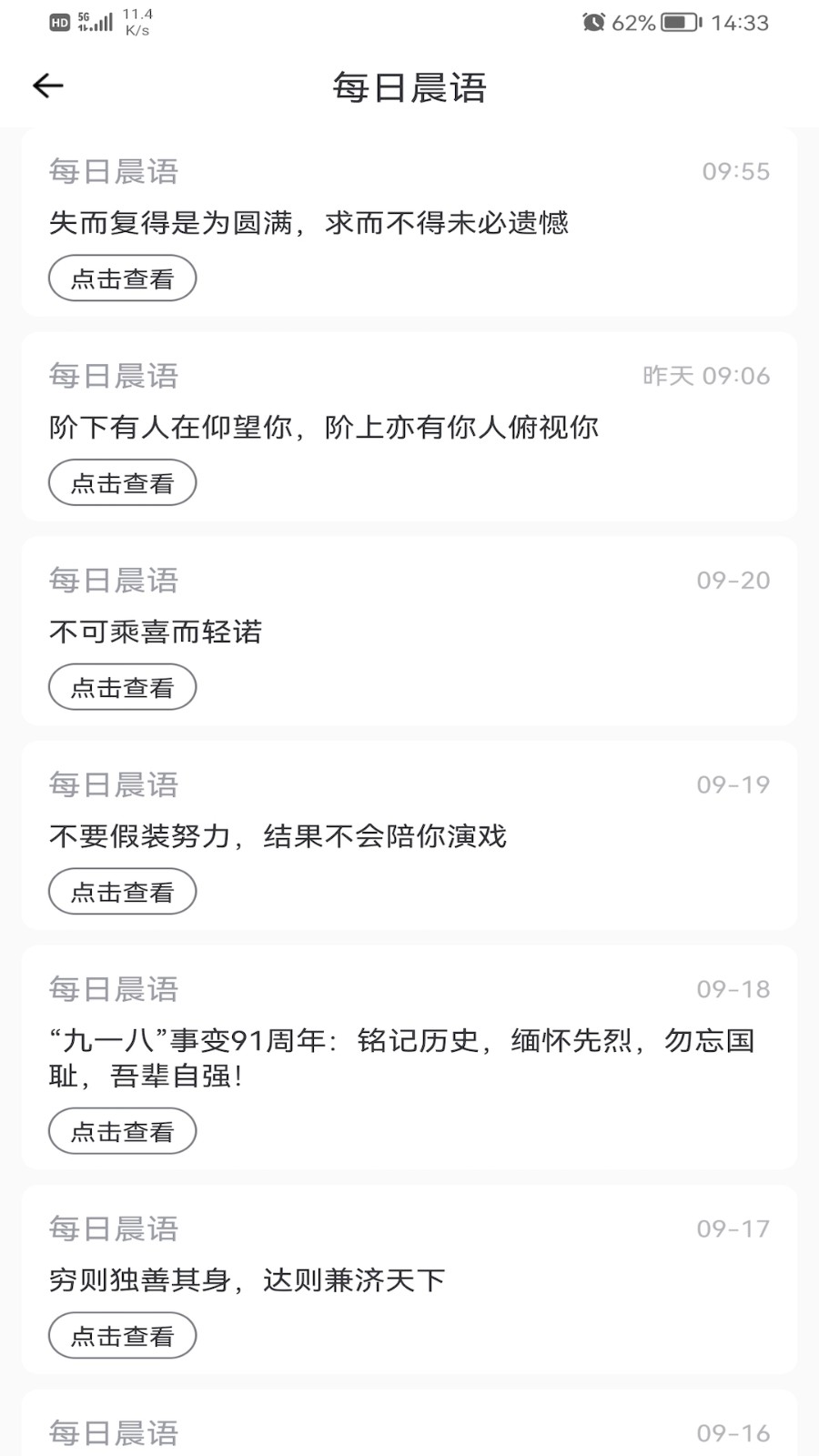This screenshot has width=819, height=1456.
Task: Tap 点击查看 under 阶下有人在仰望你
Action: click(122, 483)
